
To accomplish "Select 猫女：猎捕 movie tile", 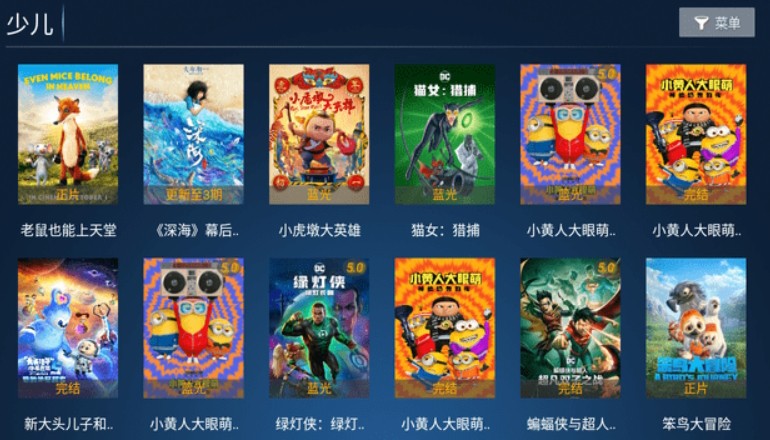I will [x=444, y=135].
